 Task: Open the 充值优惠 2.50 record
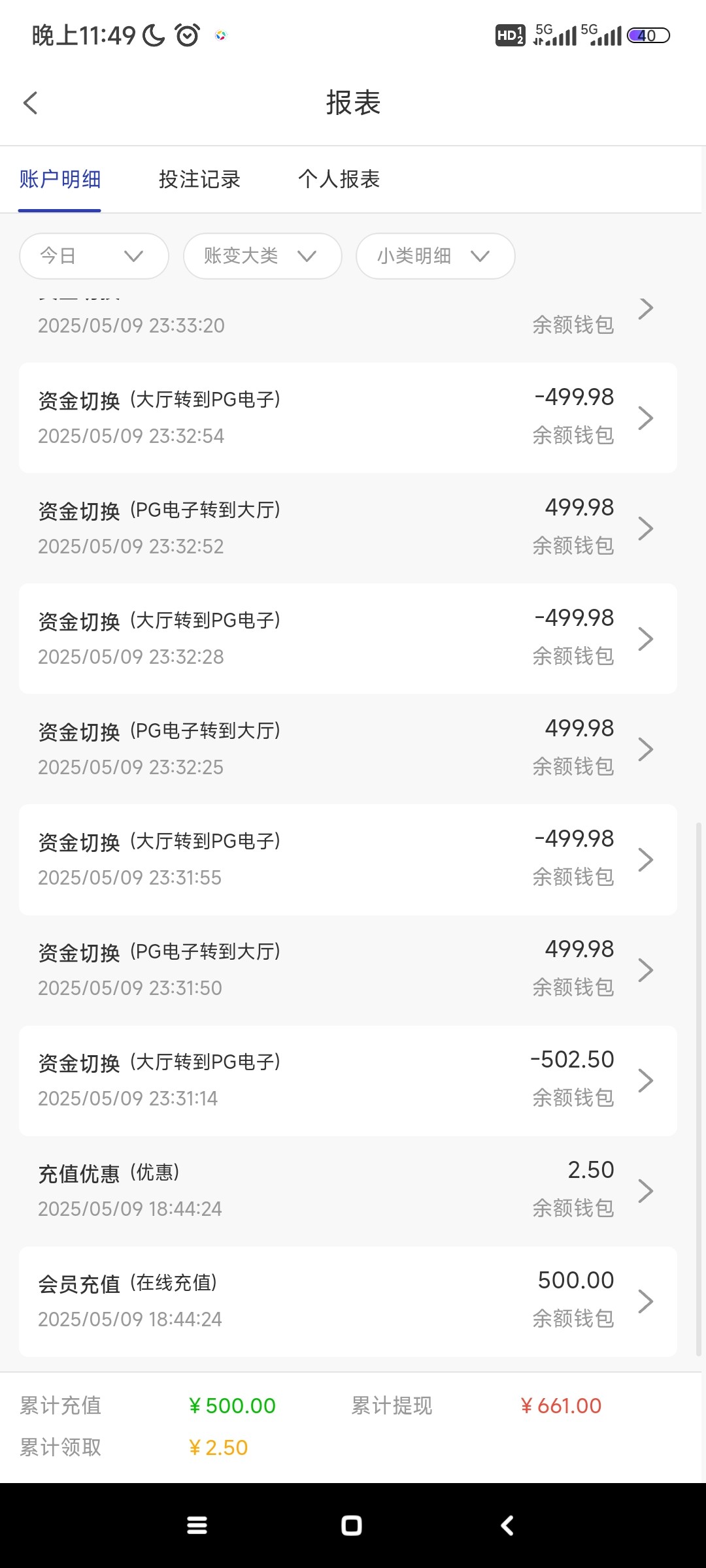coord(348,1190)
